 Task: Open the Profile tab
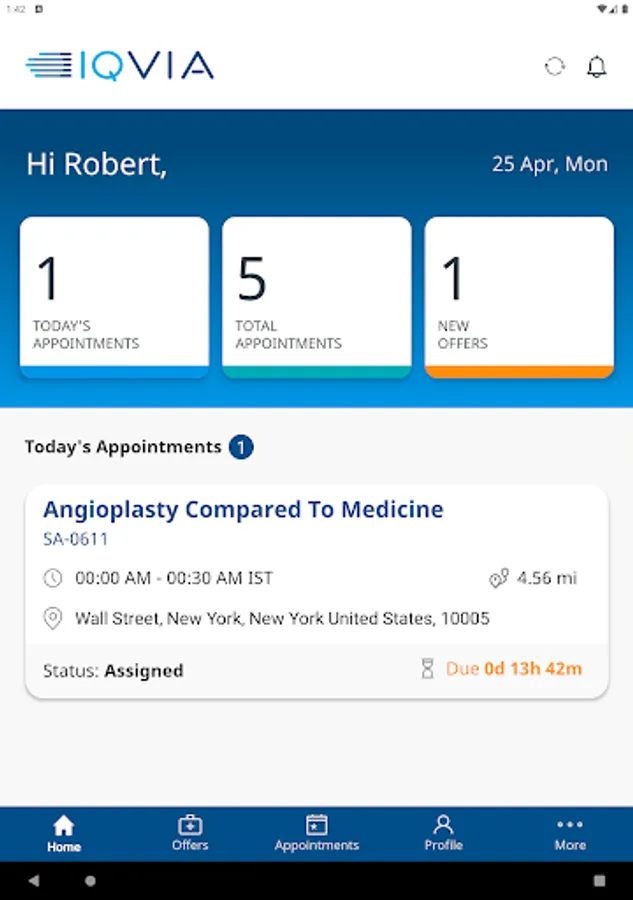coord(443,833)
